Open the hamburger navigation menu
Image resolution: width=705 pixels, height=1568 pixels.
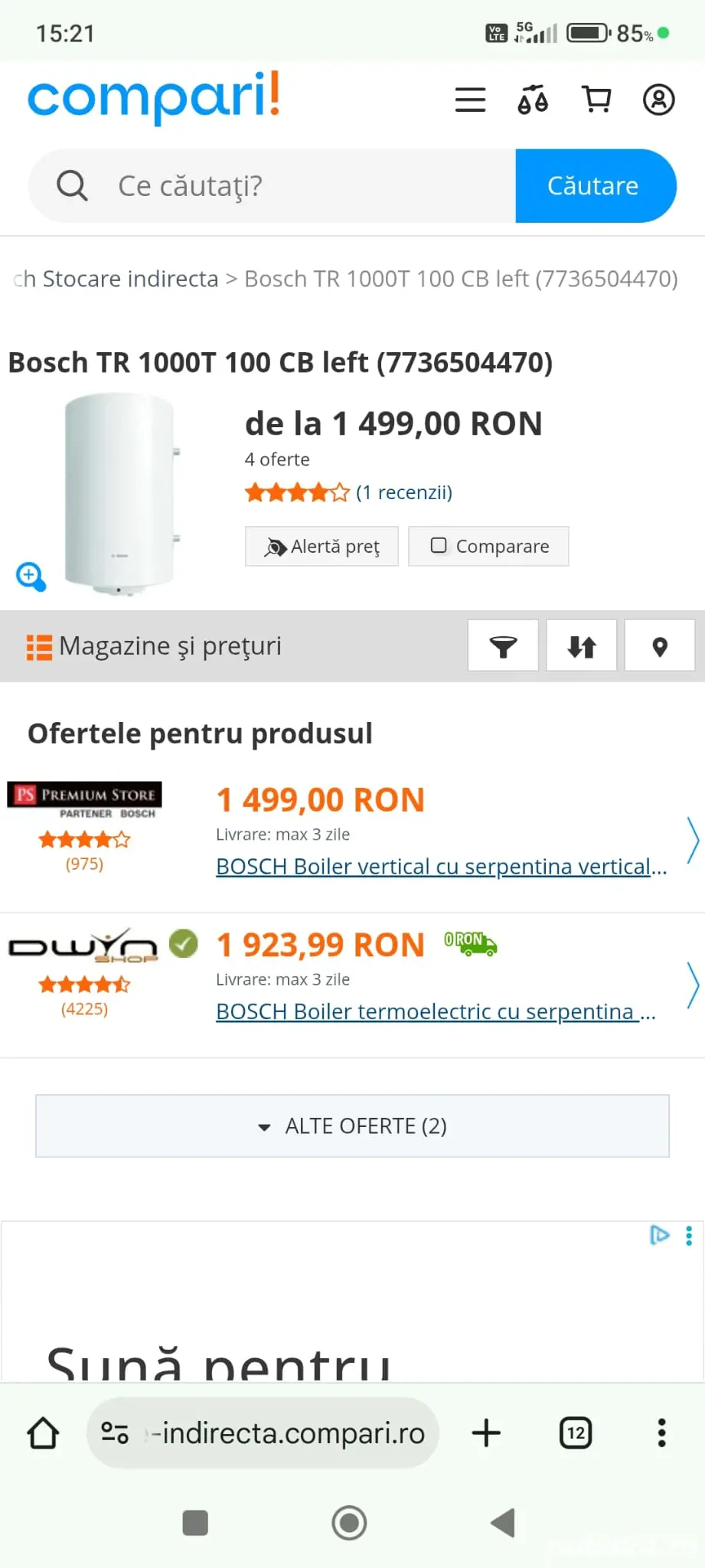tap(469, 99)
